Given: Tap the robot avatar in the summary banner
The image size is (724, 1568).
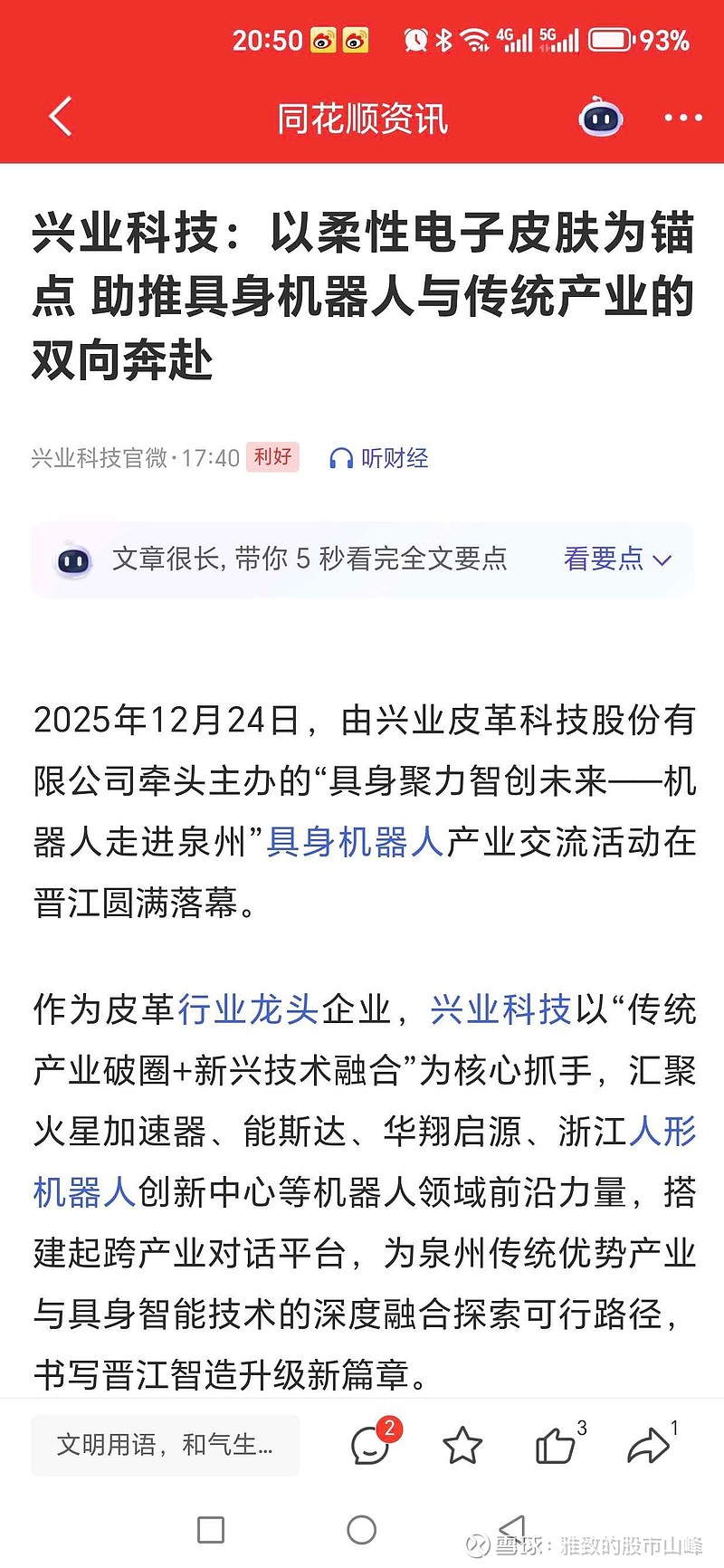Looking at the screenshot, I should [x=73, y=559].
